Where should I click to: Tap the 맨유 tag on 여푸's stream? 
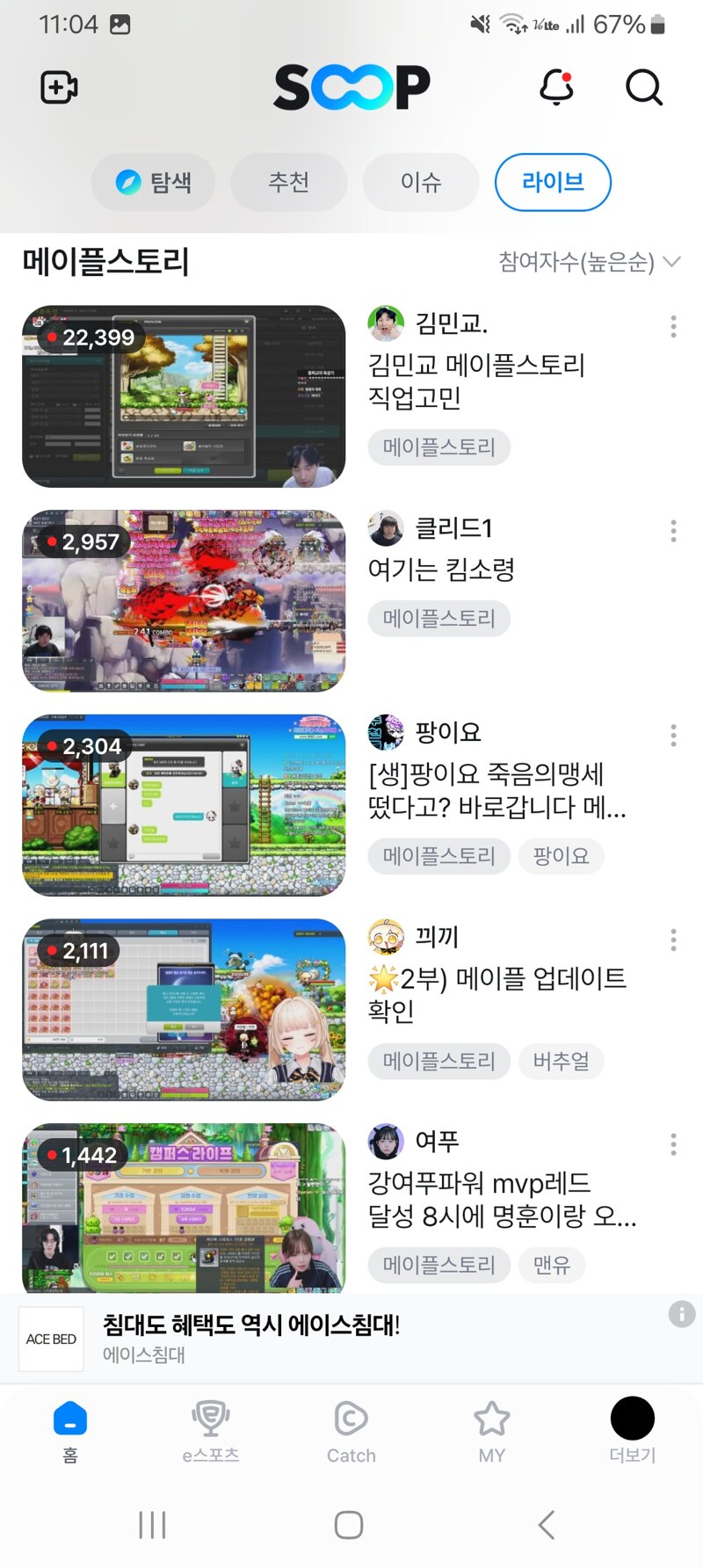[552, 1265]
